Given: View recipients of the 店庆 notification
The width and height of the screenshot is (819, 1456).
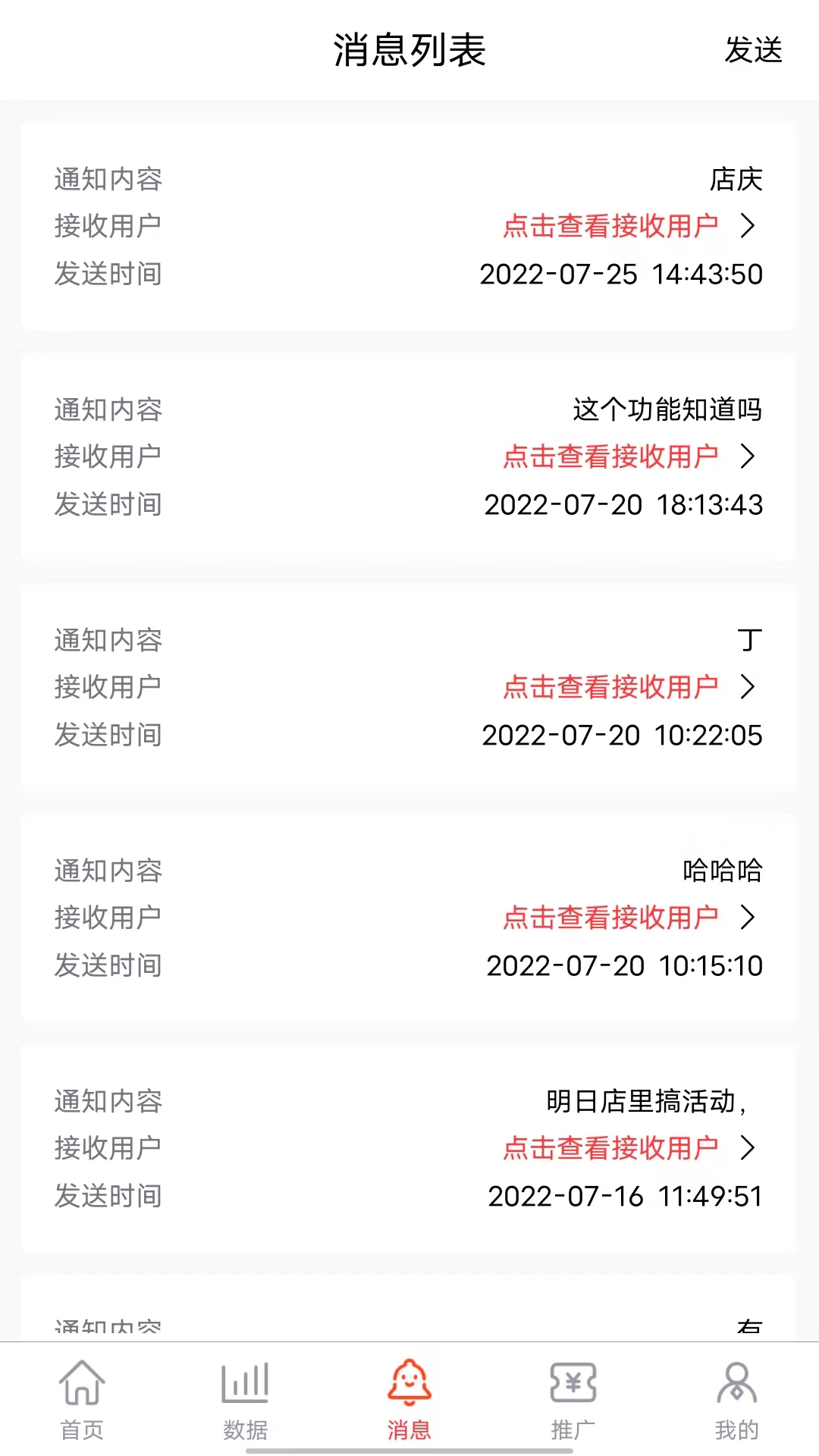Looking at the screenshot, I should pyautogui.click(x=629, y=226).
